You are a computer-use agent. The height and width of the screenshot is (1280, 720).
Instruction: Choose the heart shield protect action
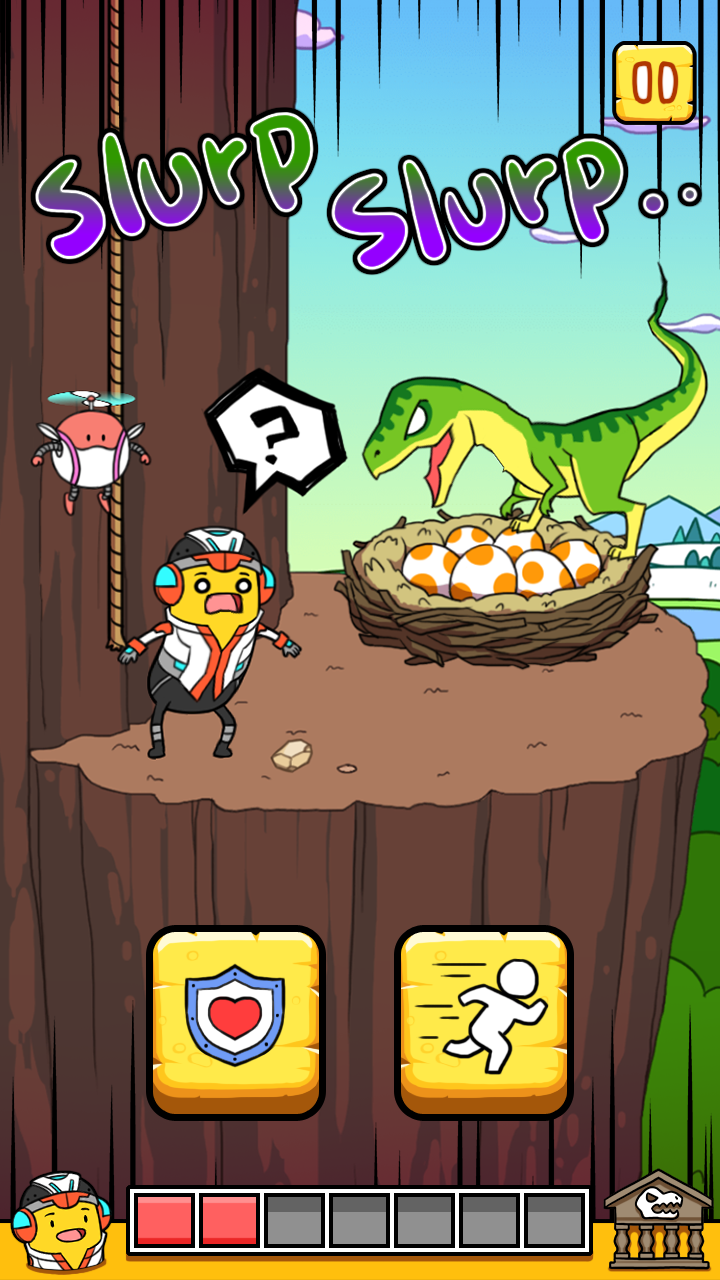click(236, 1020)
